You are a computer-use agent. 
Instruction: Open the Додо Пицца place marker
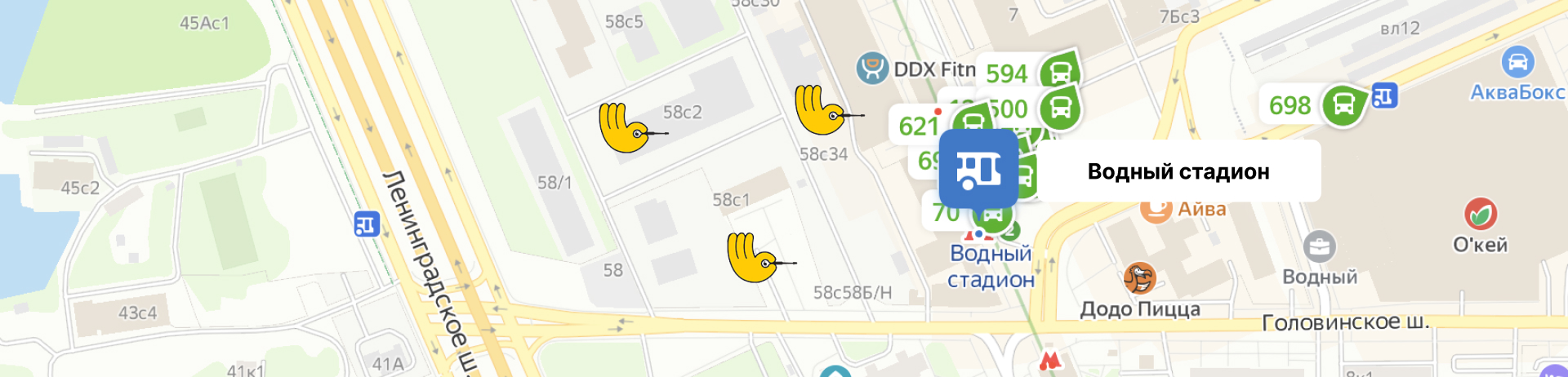point(1139,279)
